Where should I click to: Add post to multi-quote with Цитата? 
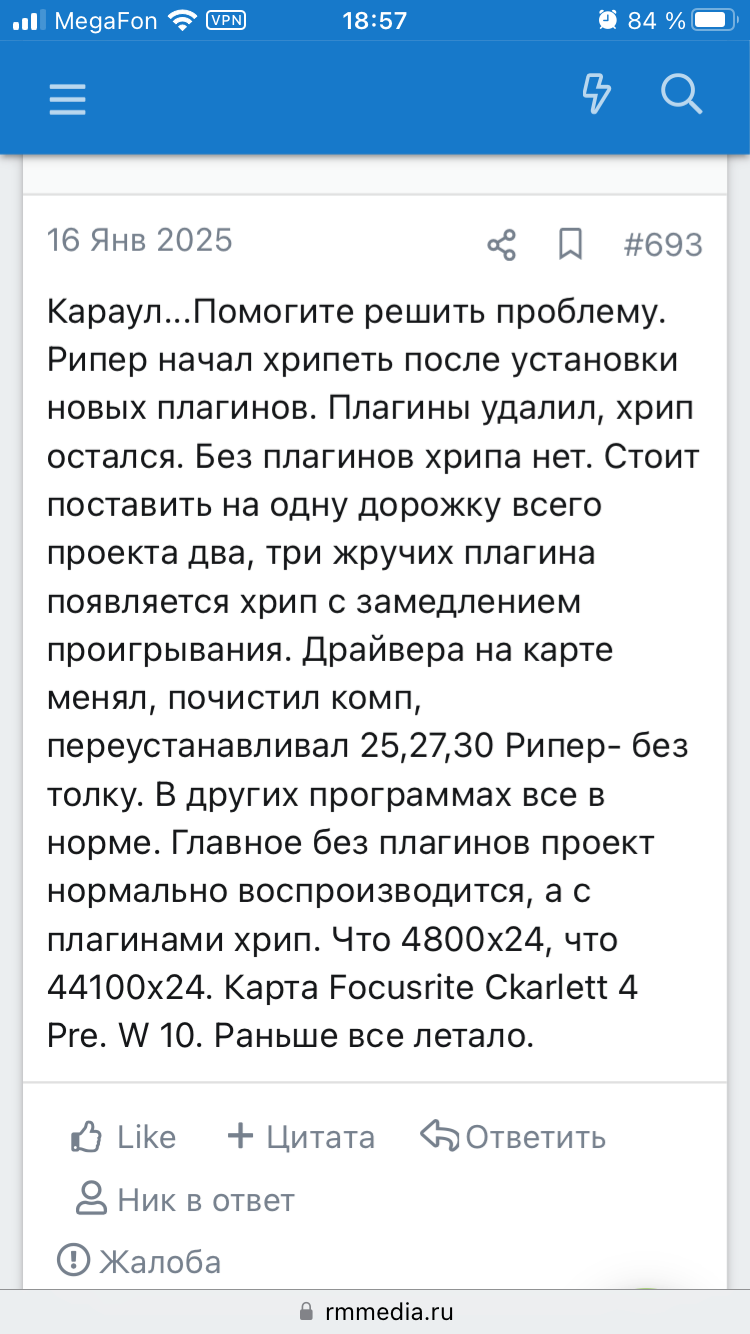[301, 1137]
